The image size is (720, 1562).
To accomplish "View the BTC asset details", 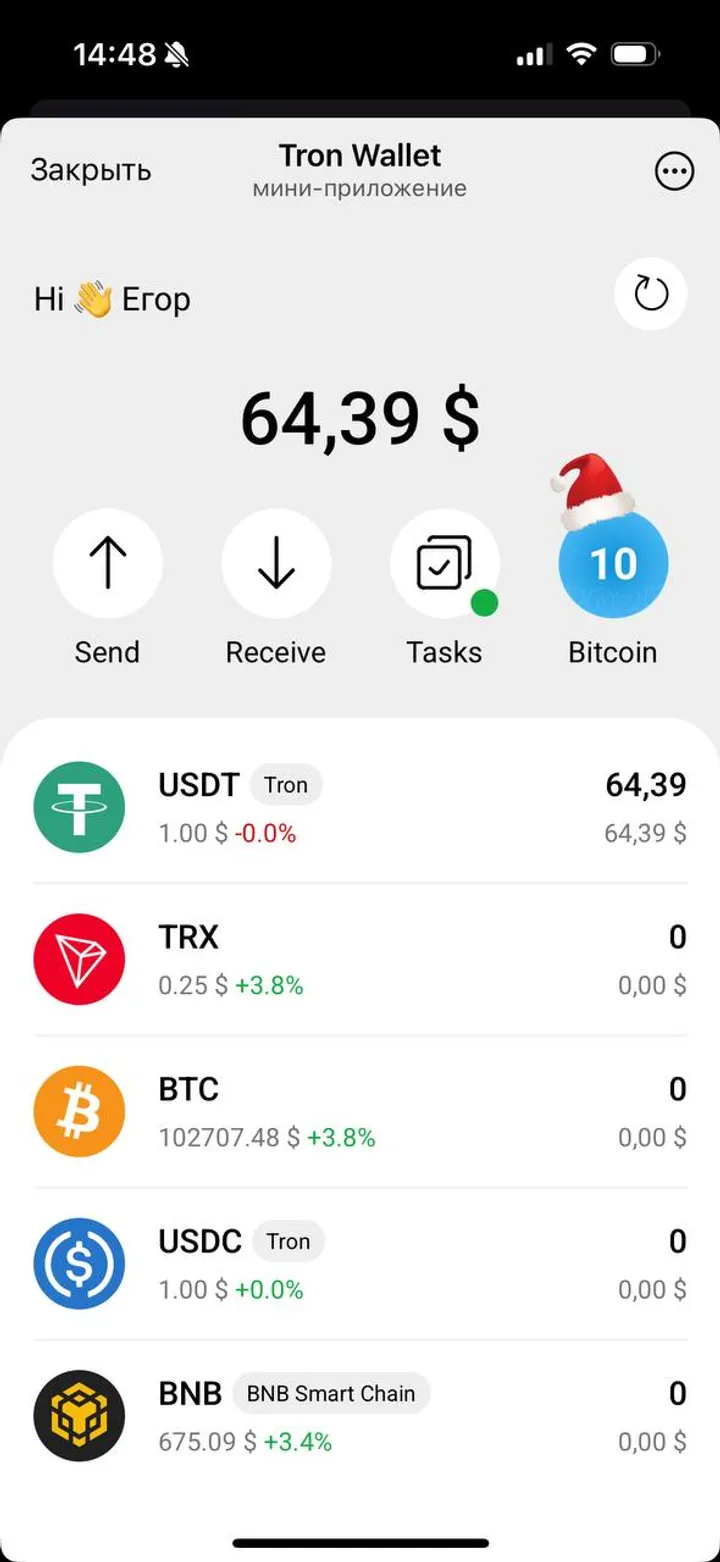I will point(360,1111).
